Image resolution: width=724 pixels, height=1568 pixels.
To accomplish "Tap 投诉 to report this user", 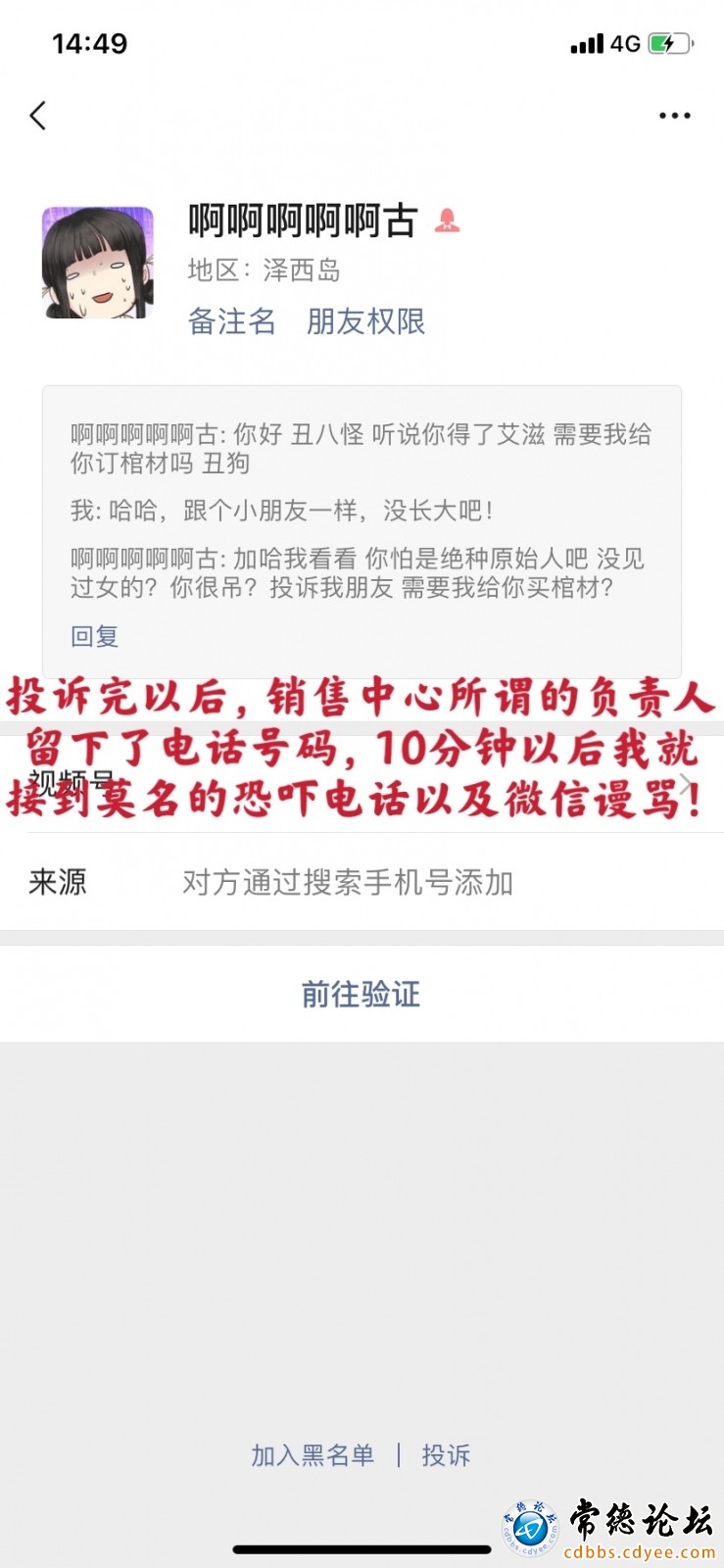I will (x=446, y=1455).
